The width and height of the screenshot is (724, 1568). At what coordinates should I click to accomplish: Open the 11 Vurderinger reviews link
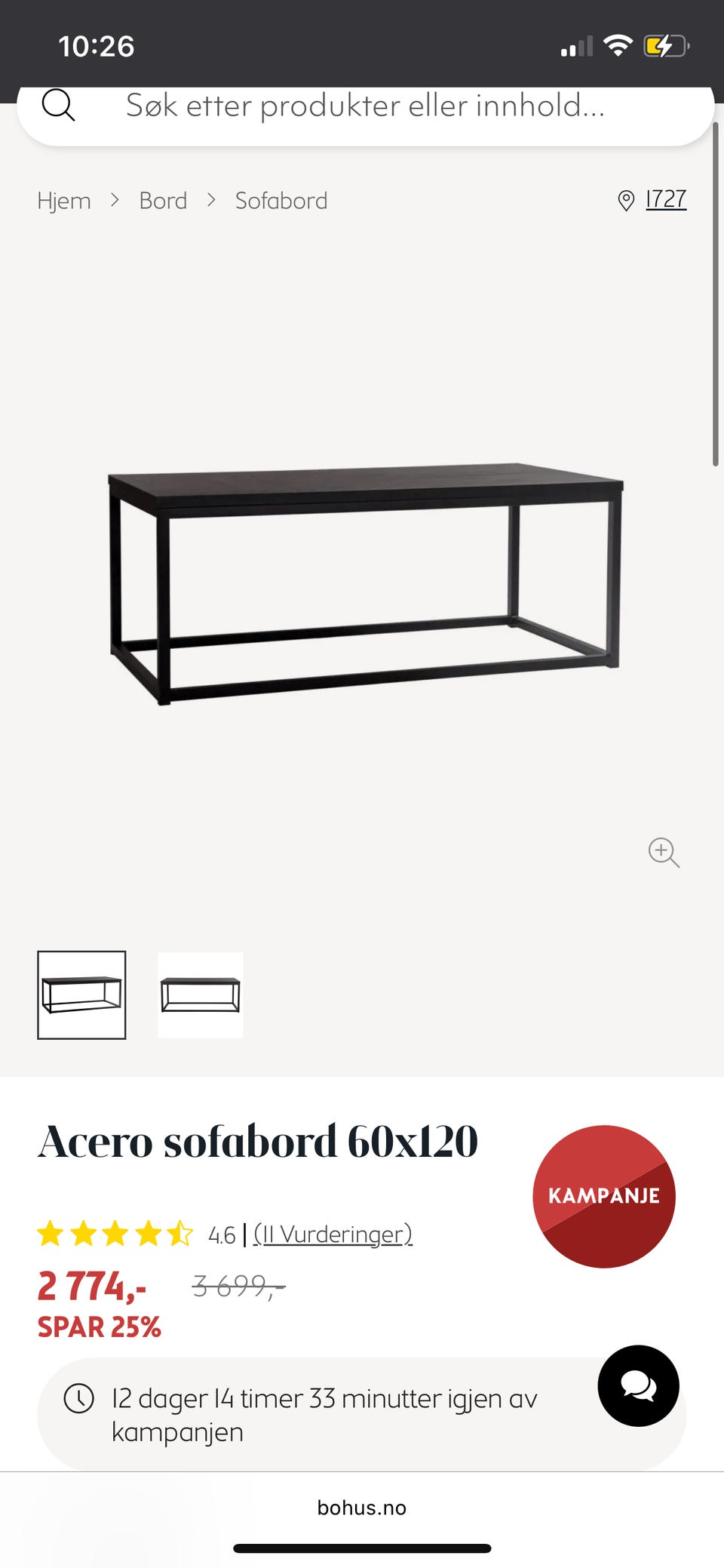coord(333,1234)
